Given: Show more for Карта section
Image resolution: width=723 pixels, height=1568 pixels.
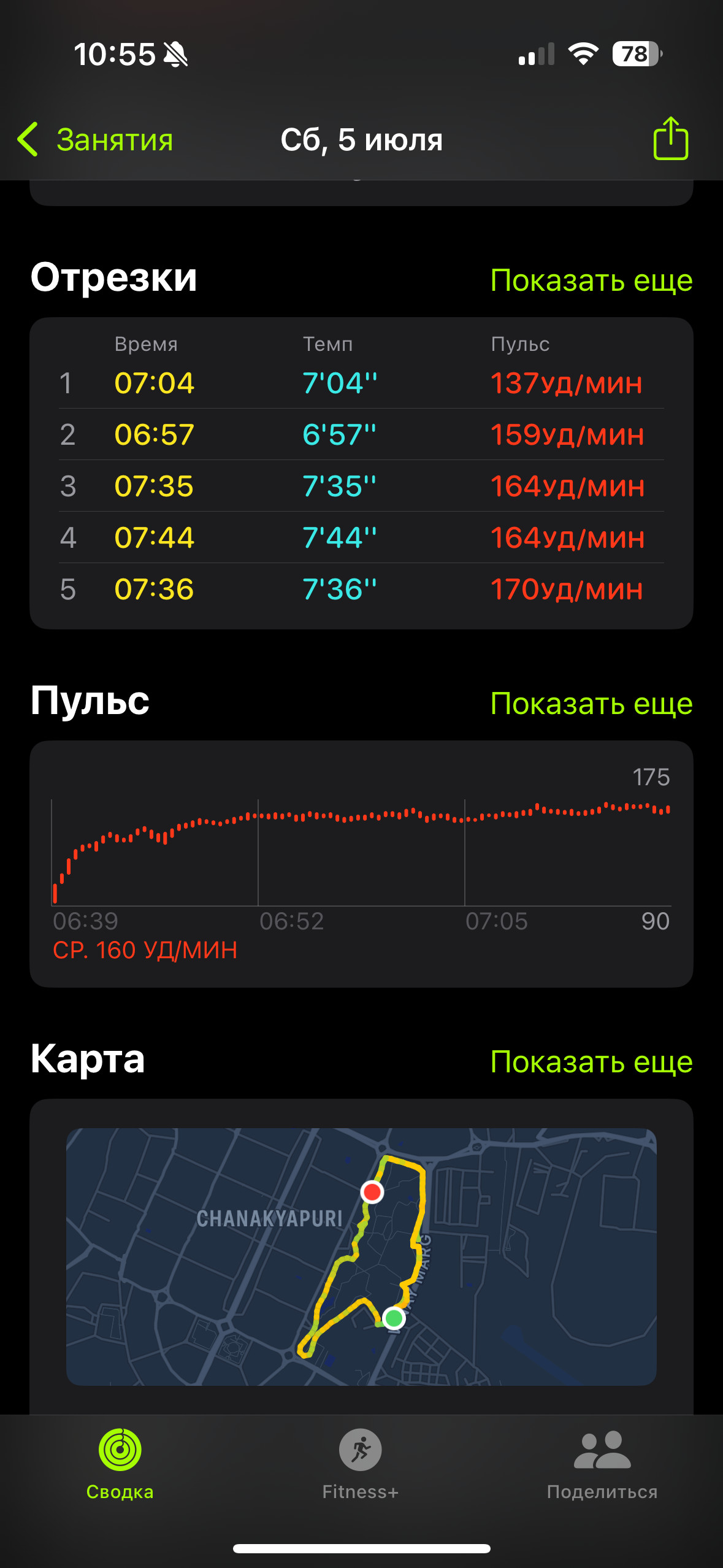Looking at the screenshot, I should point(591,1061).
